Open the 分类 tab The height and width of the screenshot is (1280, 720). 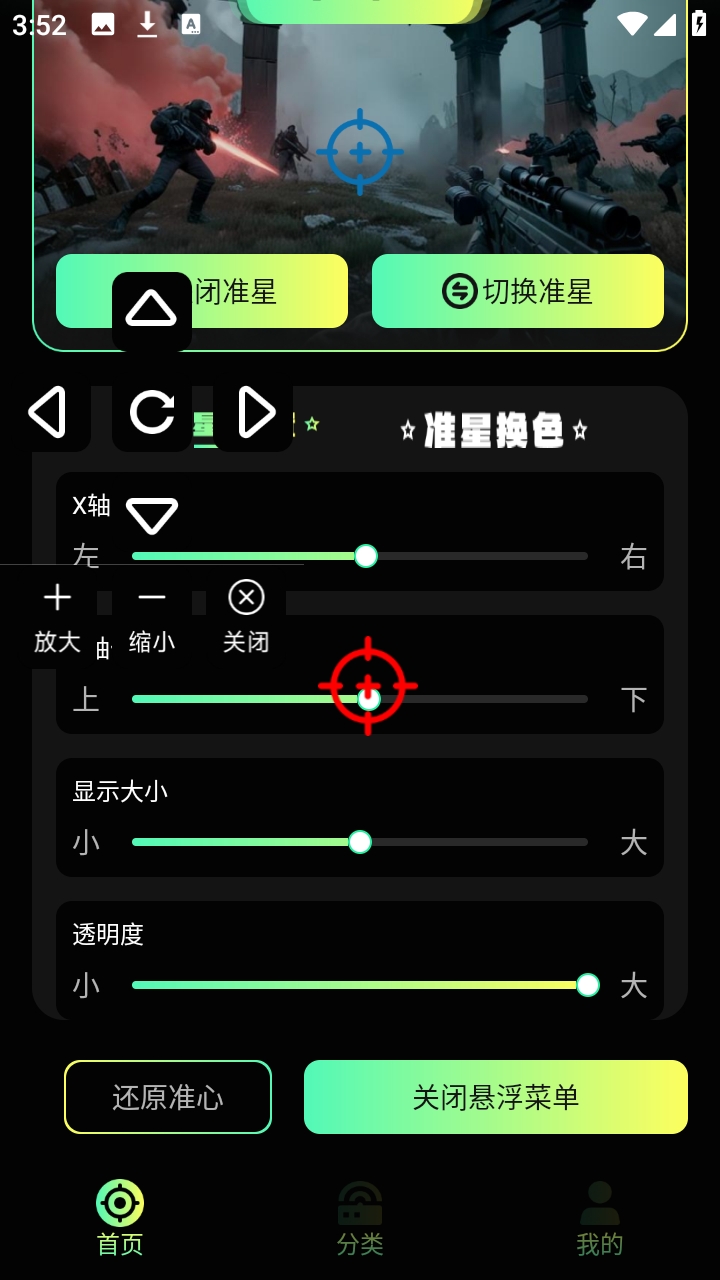pos(360,1218)
